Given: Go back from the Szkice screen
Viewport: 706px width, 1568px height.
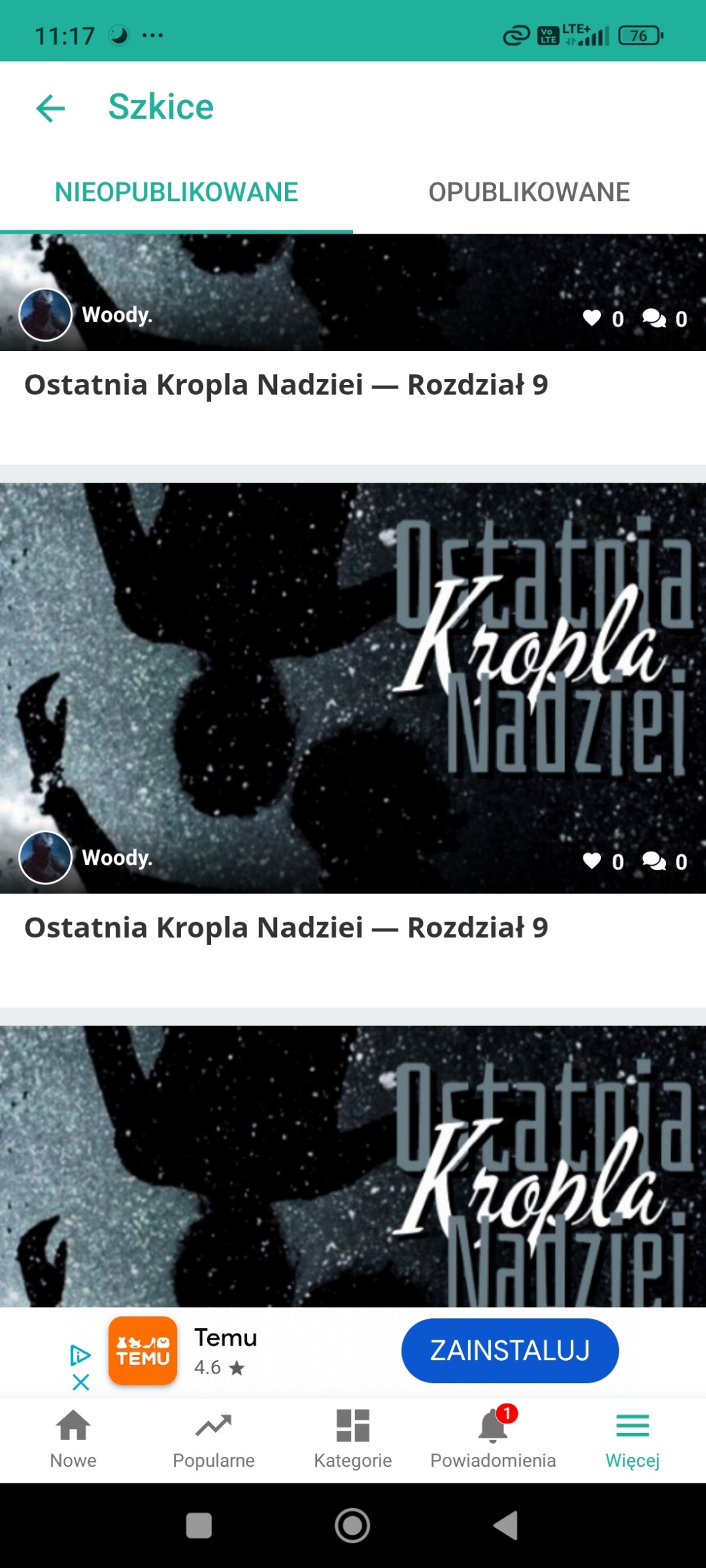Looking at the screenshot, I should coord(51,108).
